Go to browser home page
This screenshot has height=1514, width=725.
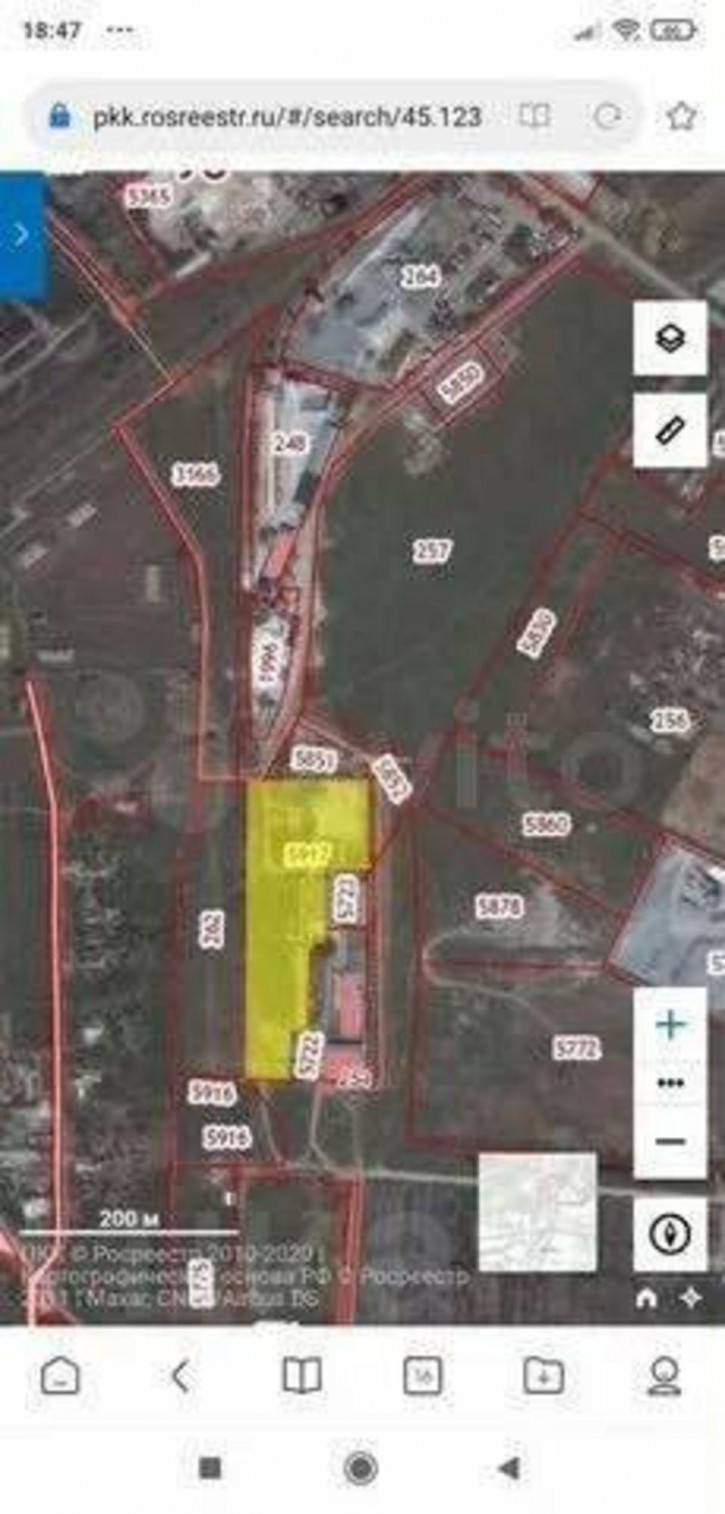point(60,1377)
